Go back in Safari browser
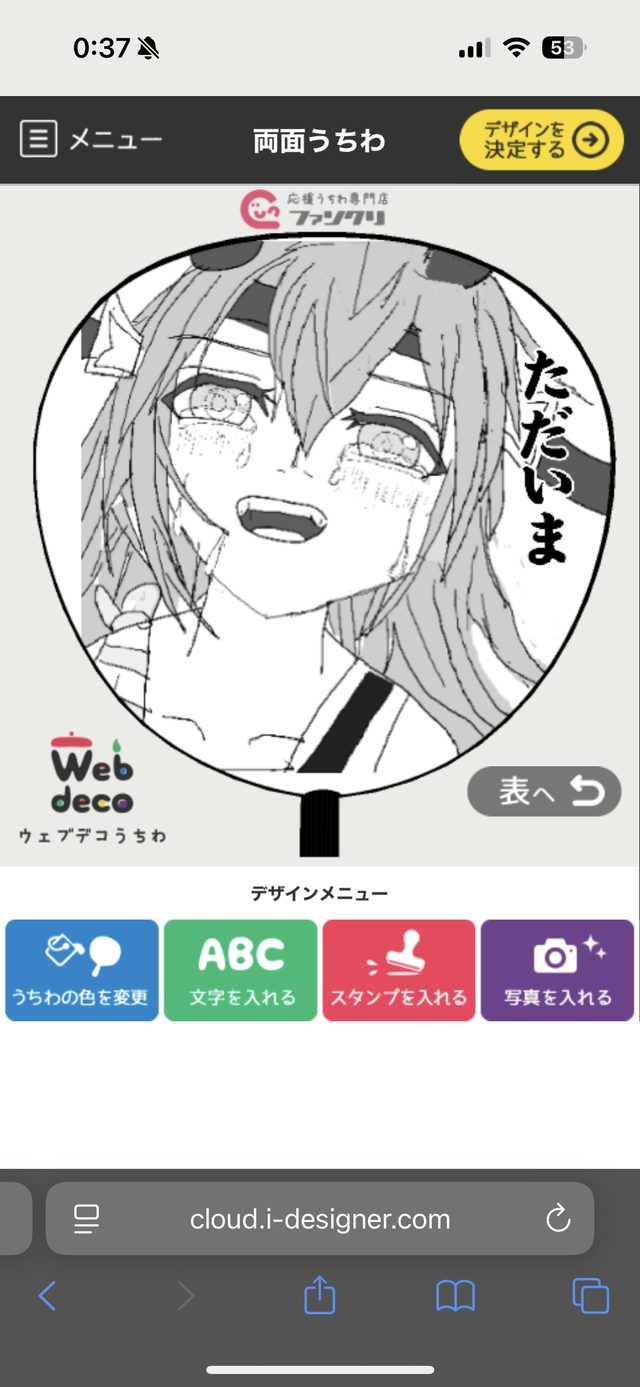Image resolution: width=640 pixels, height=1387 pixels. (47, 1297)
